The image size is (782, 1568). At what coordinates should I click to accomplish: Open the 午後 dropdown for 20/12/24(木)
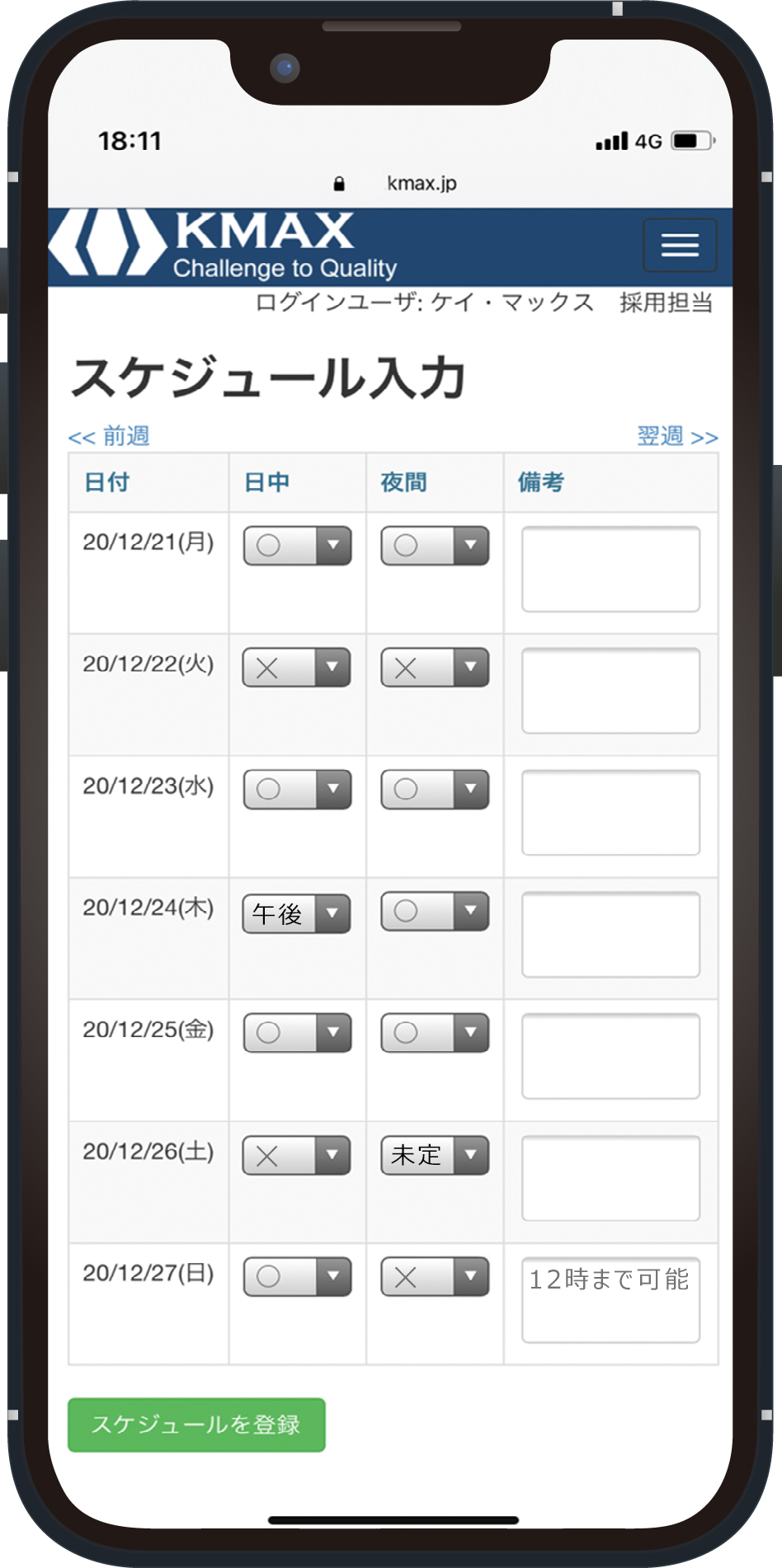pos(297,913)
